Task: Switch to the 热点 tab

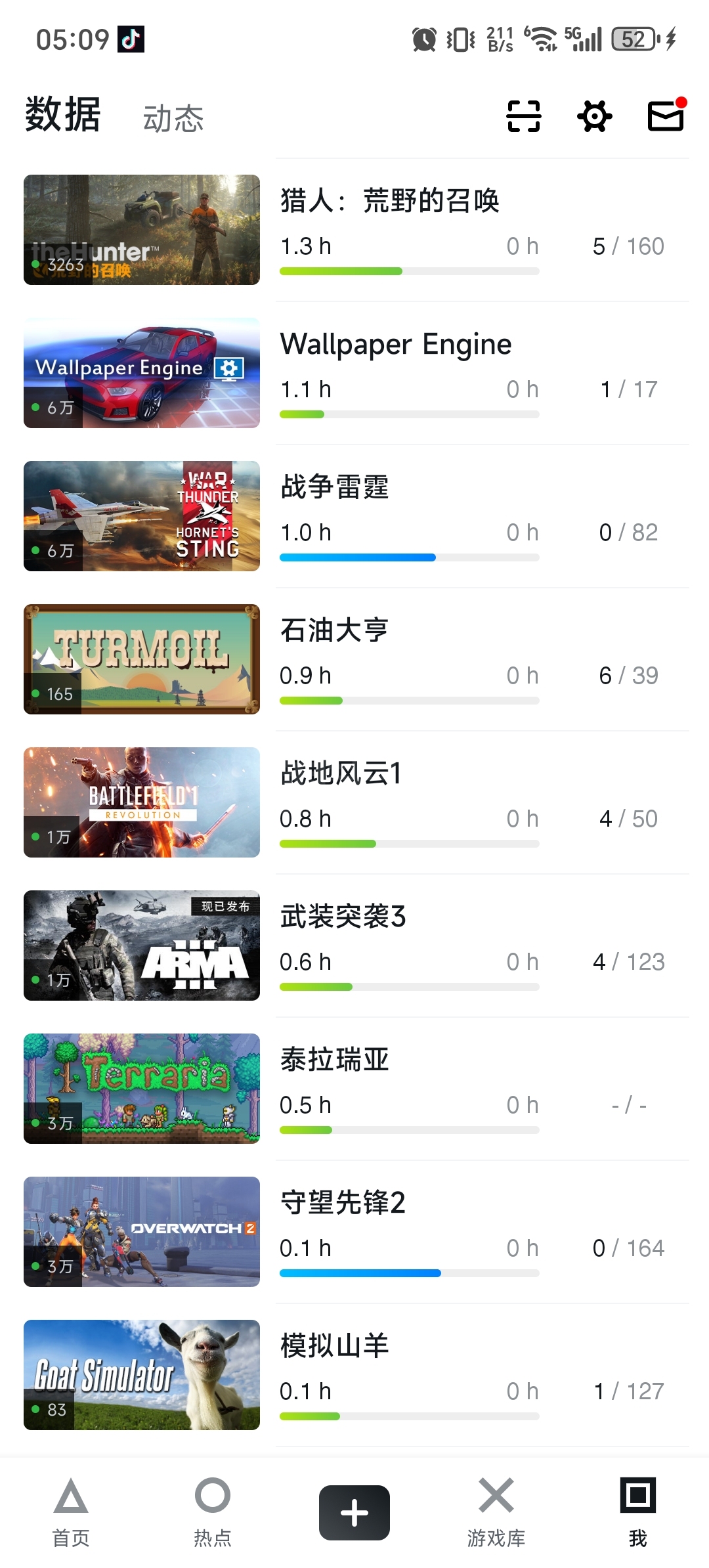Action: click(213, 1512)
